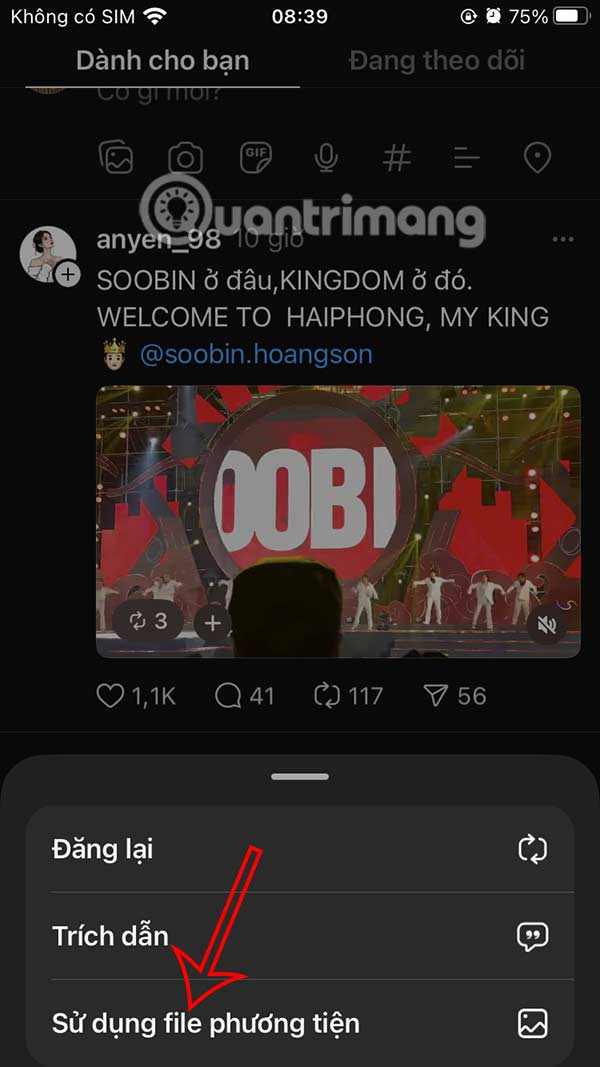Screen dimensions: 600x1067
Task: Open comments on anyen_98's post
Action: point(231,696)
